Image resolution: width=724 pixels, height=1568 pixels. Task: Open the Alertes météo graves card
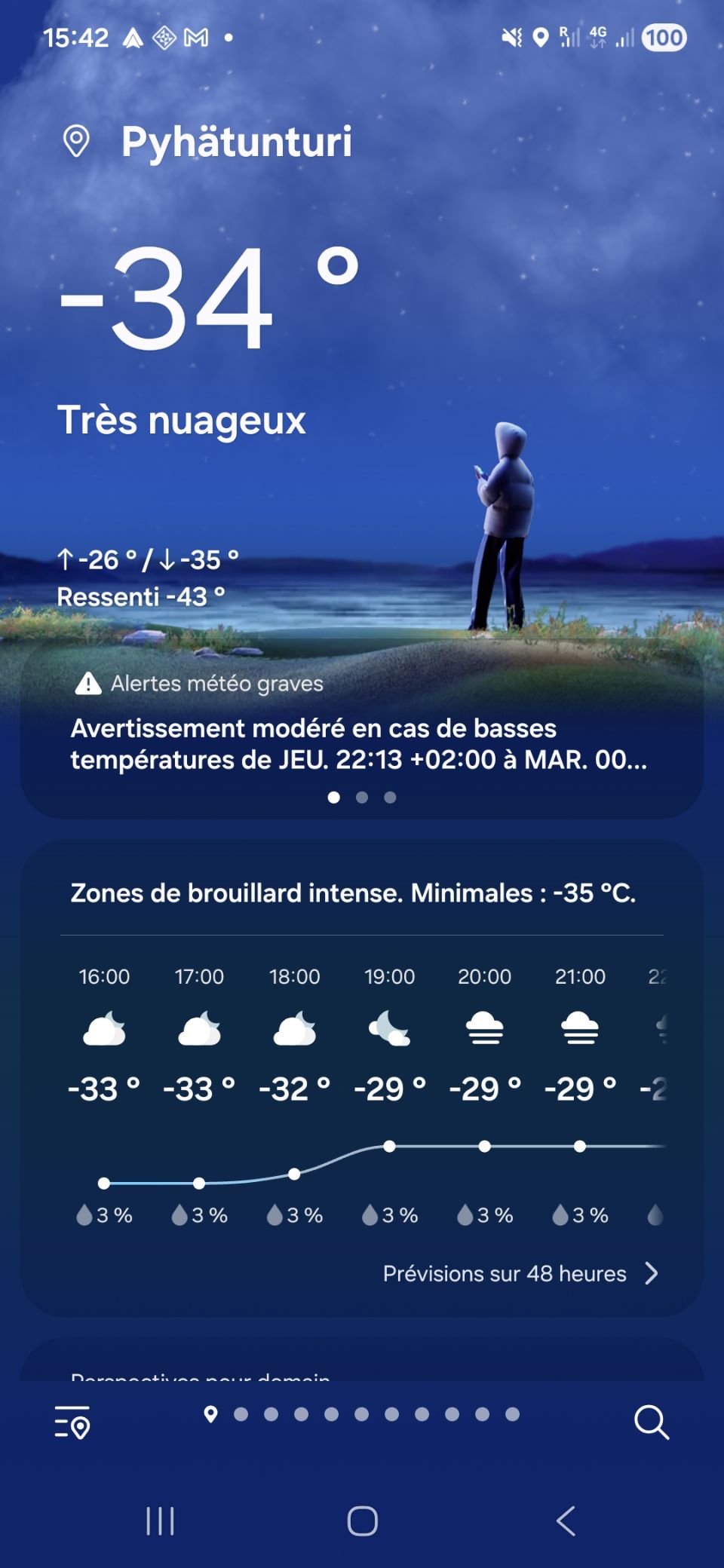[360, 730]
